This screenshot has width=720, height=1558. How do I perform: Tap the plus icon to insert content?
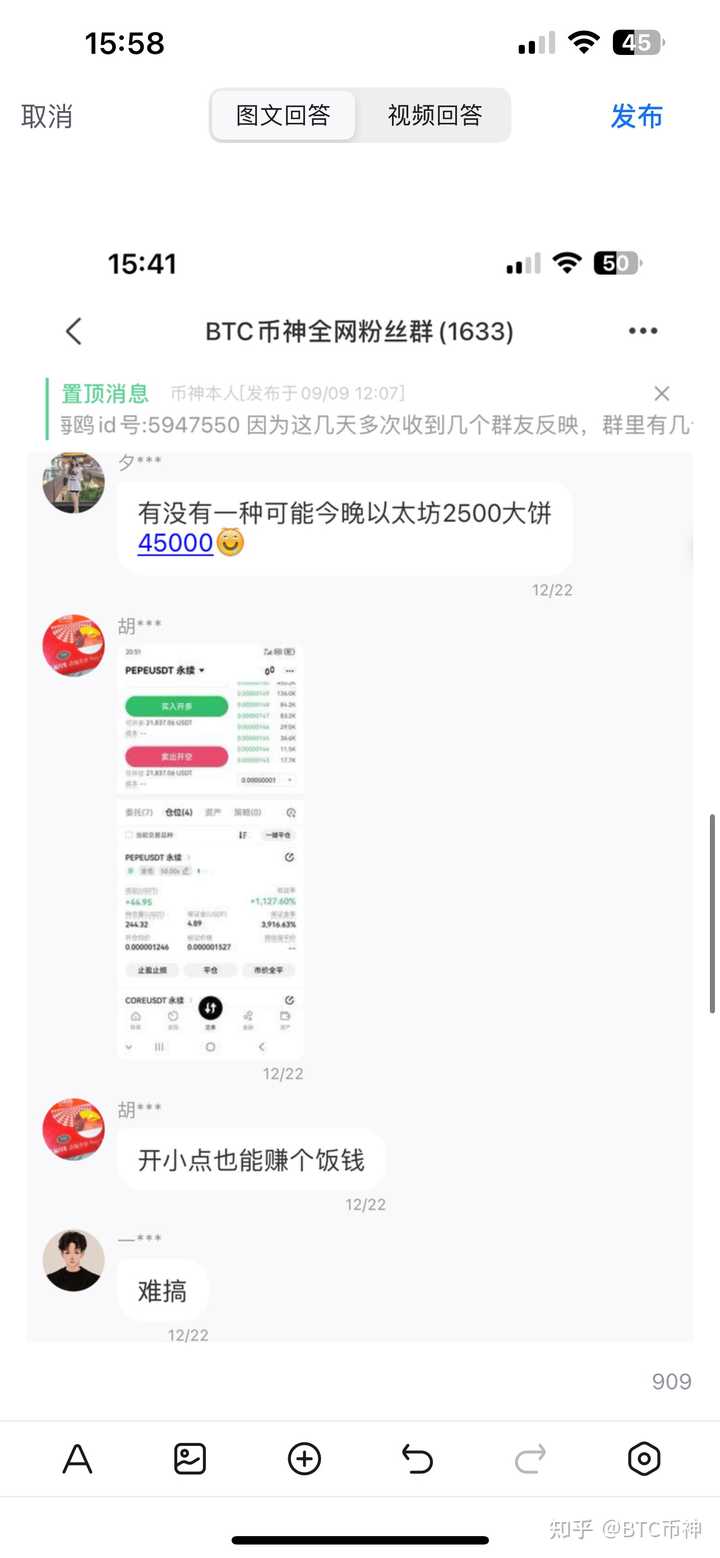tap(304, 1459)
